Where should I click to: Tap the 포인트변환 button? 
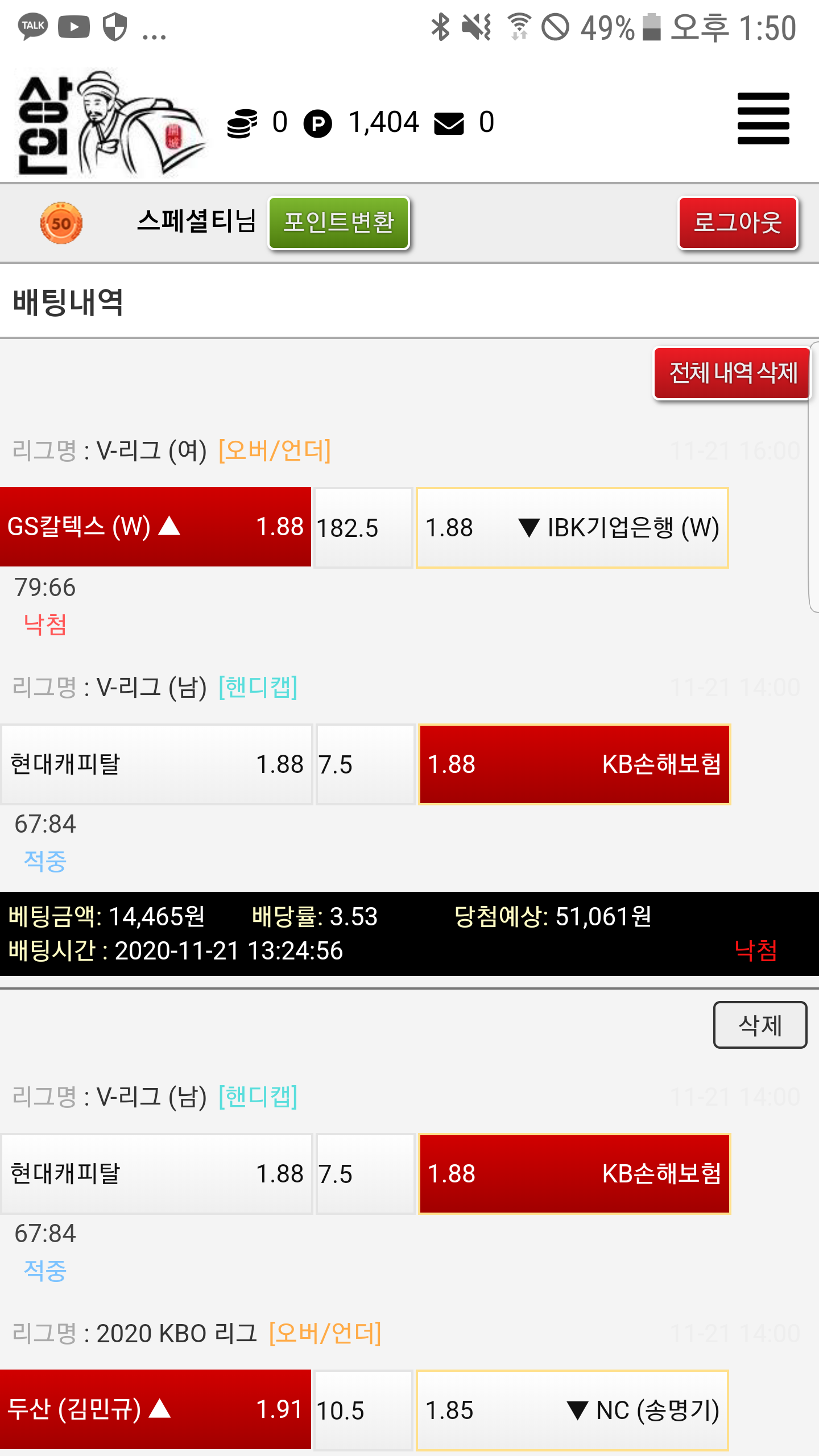pyautogui.click(x=338, y=222)
